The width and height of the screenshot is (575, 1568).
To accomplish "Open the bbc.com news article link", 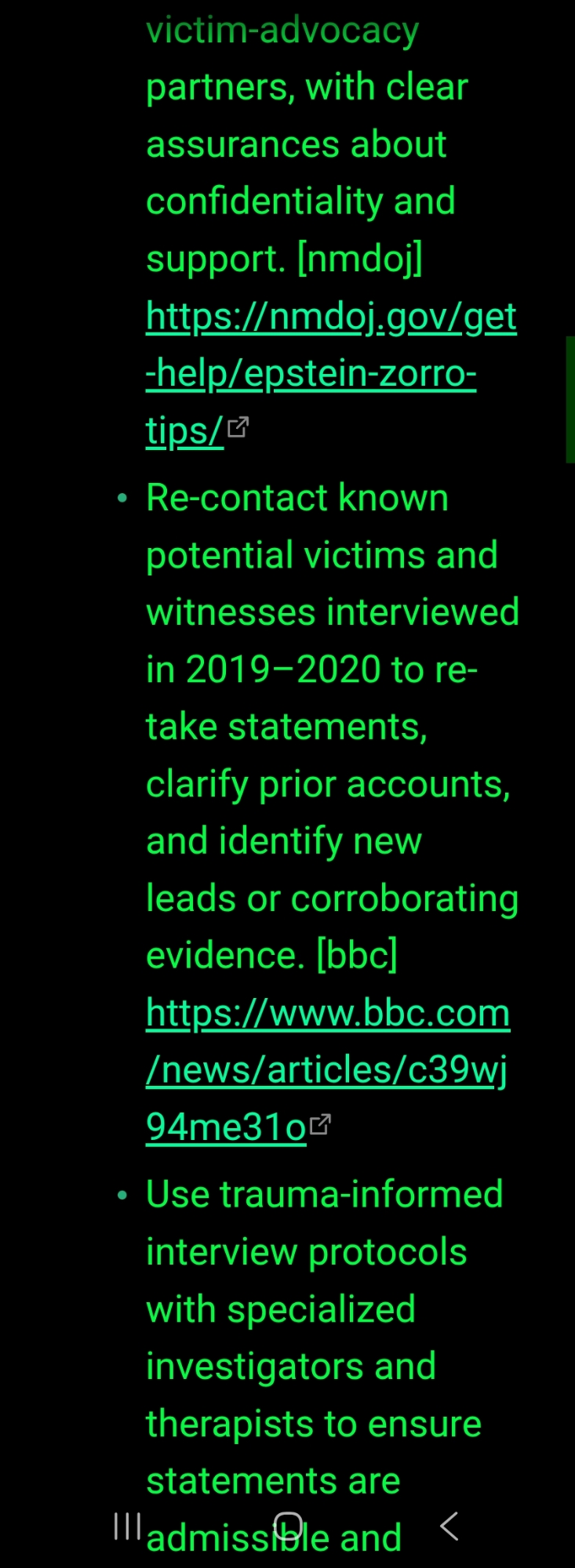I will (x=326, y=1069).
